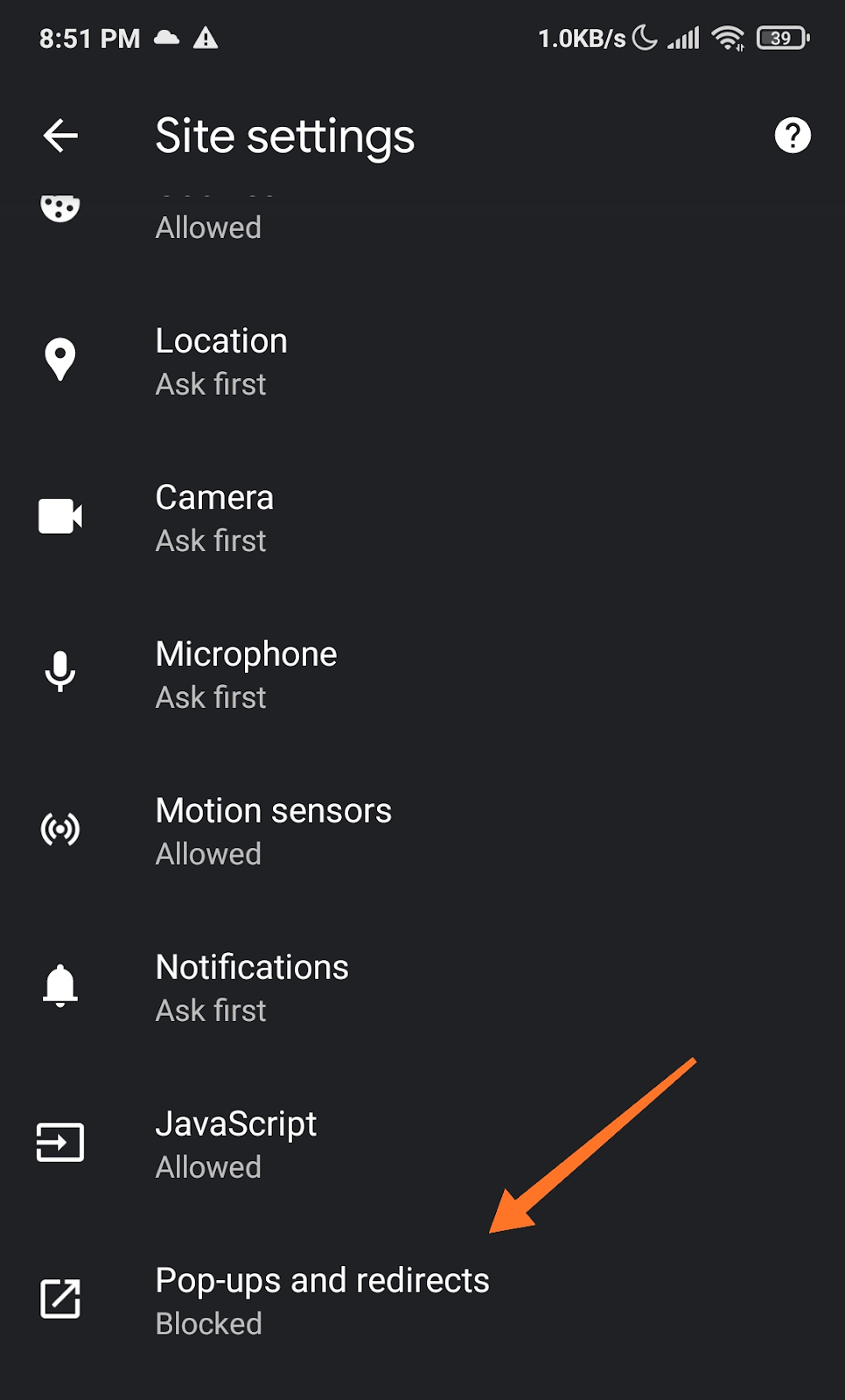Tap Pop-ups and redirects row
Screen dimensions: 845x1400
tap(322, 1300)
